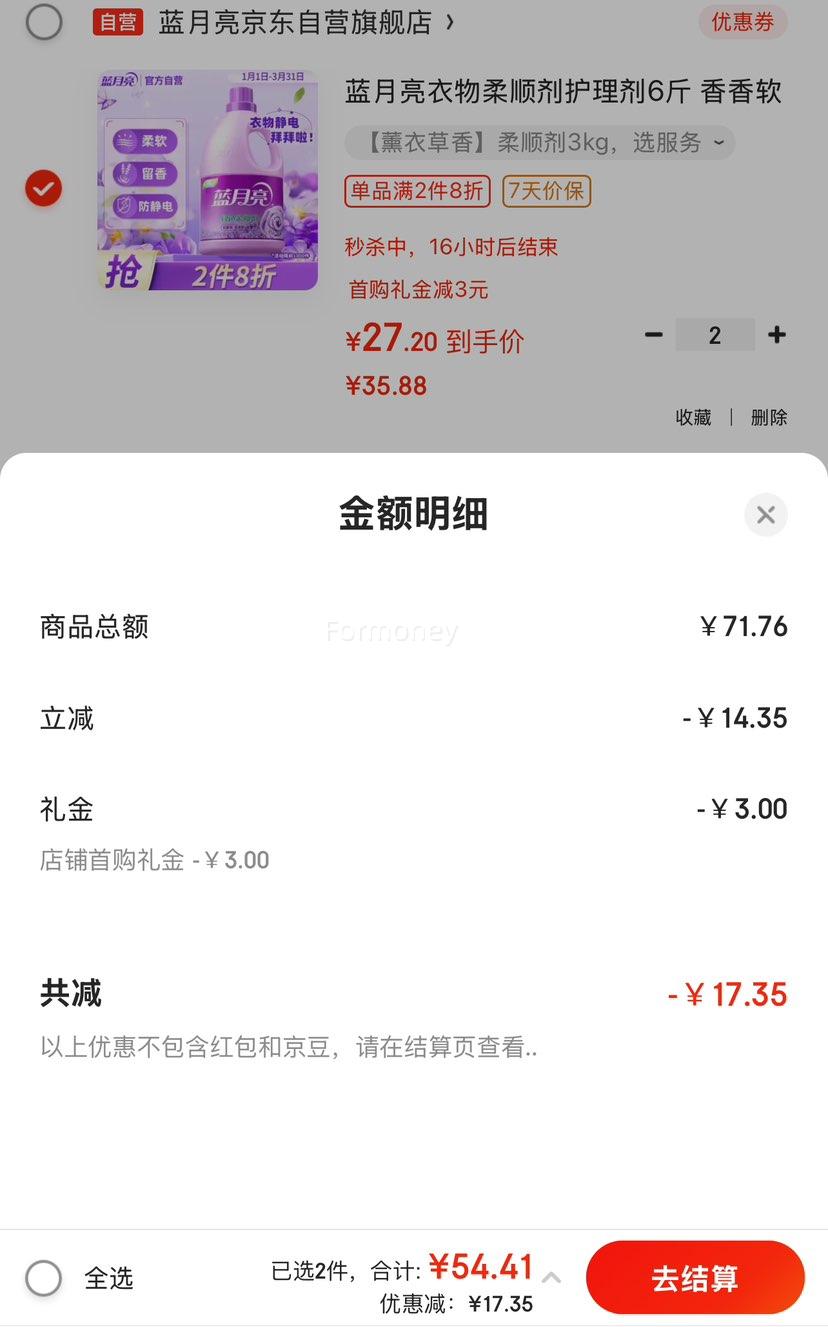Open the 蓝月亮衣物柔顺剂 product title
This screenshot has height=1327, width=828.
click(x=562, y=92)
